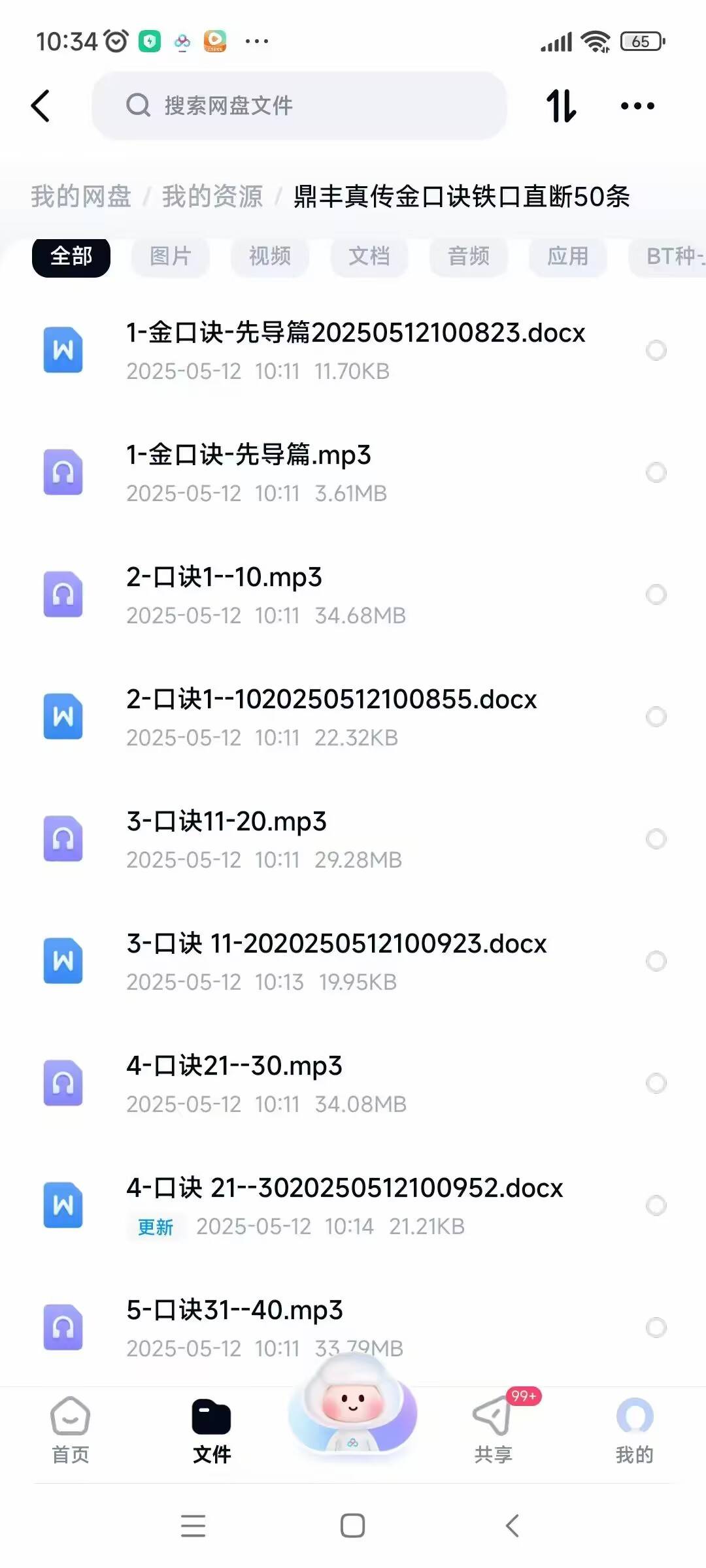
Task: Open 1-金口诀-先导篇20250512100823.docx
Action: 355,333
